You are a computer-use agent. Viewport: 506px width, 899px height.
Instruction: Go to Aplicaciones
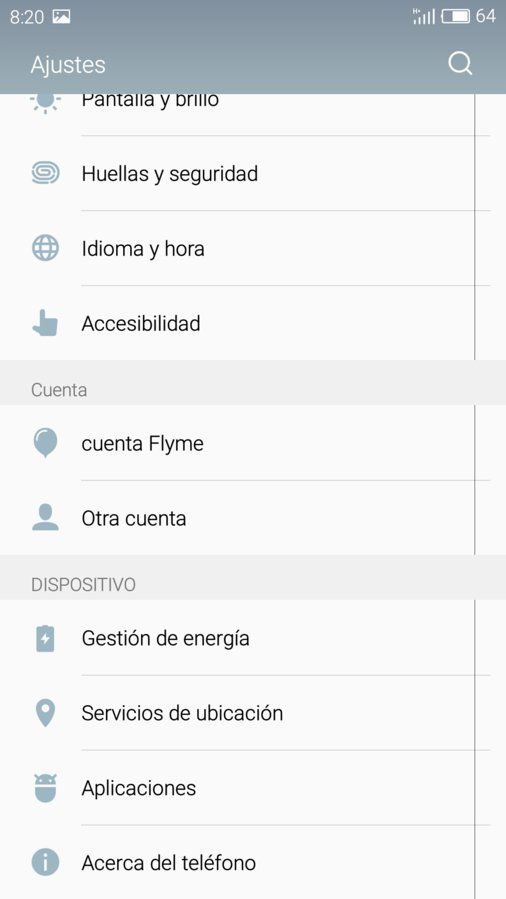(253, 788)
